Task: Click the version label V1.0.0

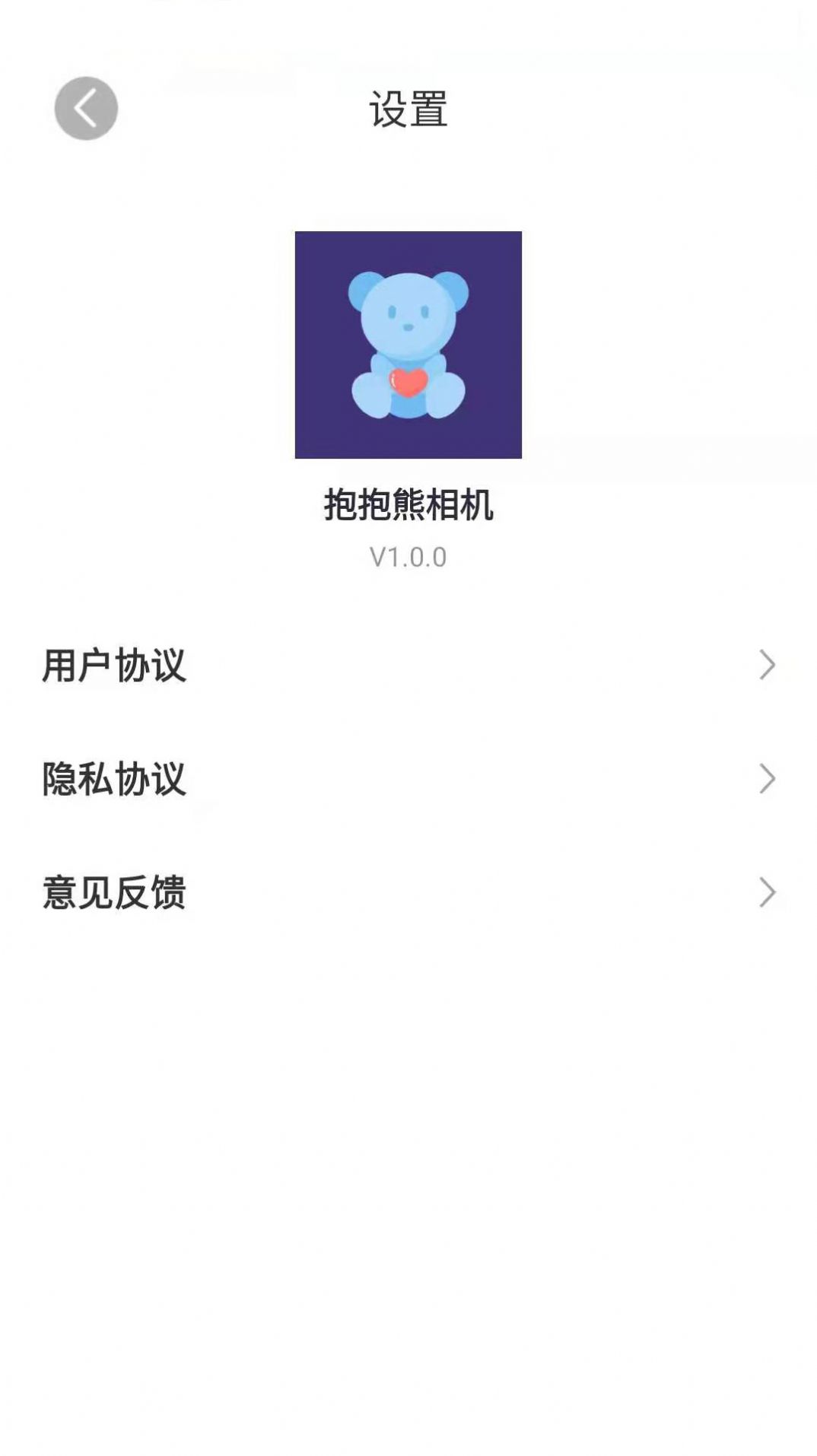Action: 408,557
